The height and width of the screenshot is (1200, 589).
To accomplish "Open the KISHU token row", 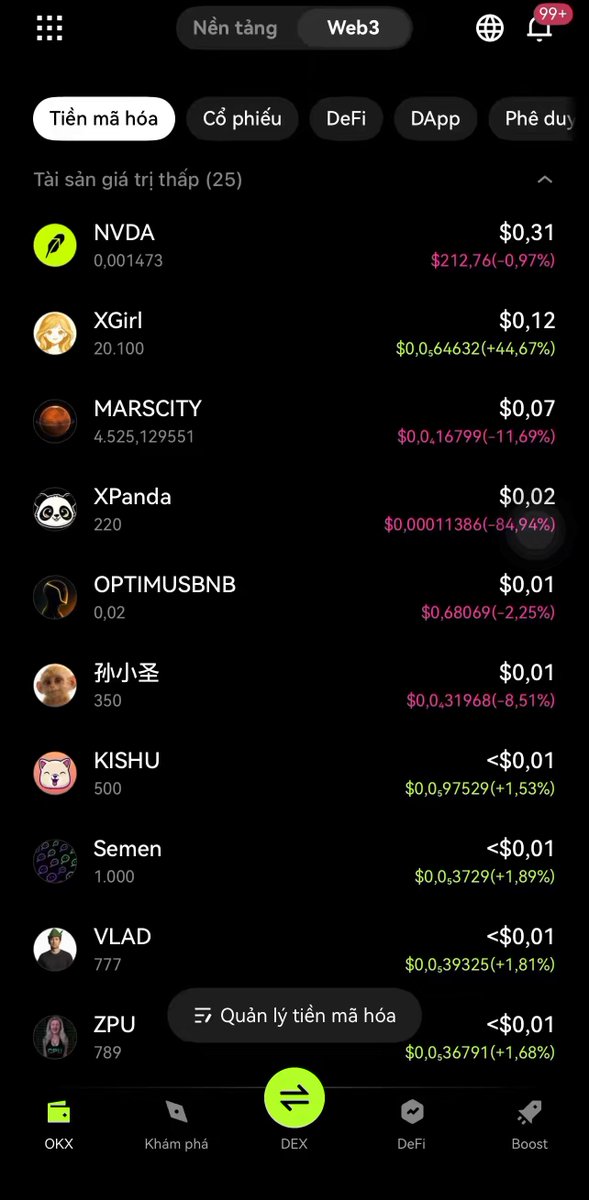I will (x=294, y=773).
